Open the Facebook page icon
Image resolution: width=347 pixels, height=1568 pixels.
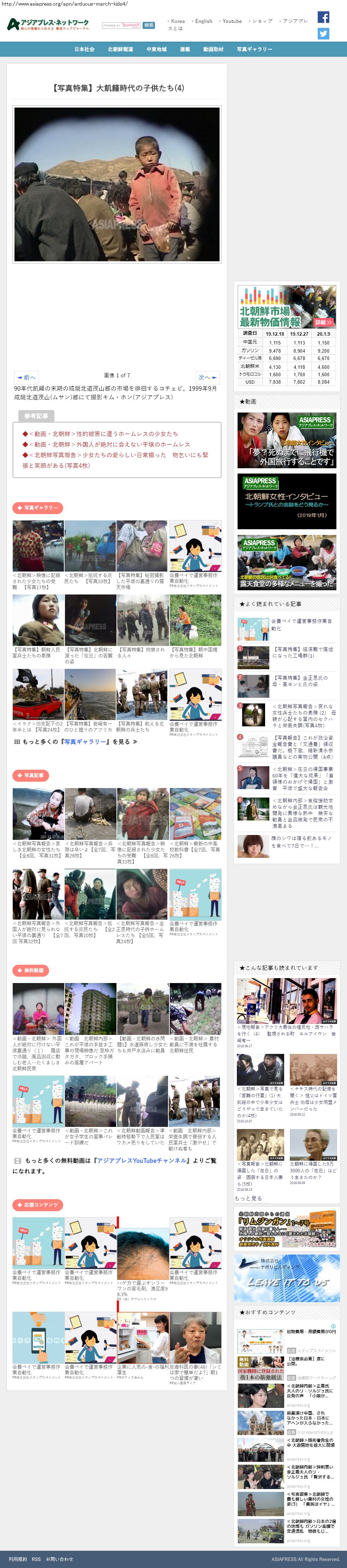tap(323, 17)
